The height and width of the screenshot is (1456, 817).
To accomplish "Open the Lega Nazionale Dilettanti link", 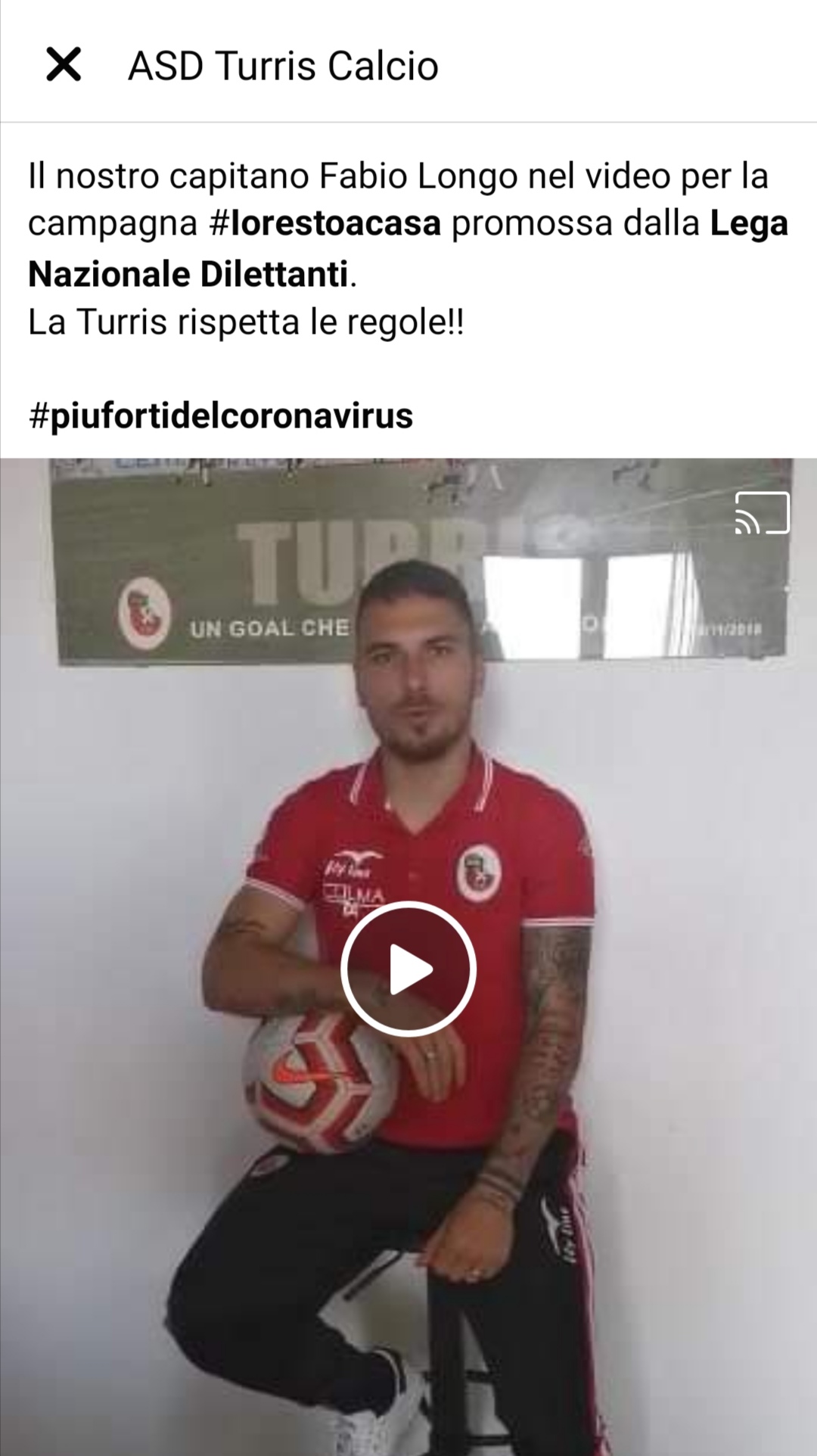I will (x=188, y=274).
